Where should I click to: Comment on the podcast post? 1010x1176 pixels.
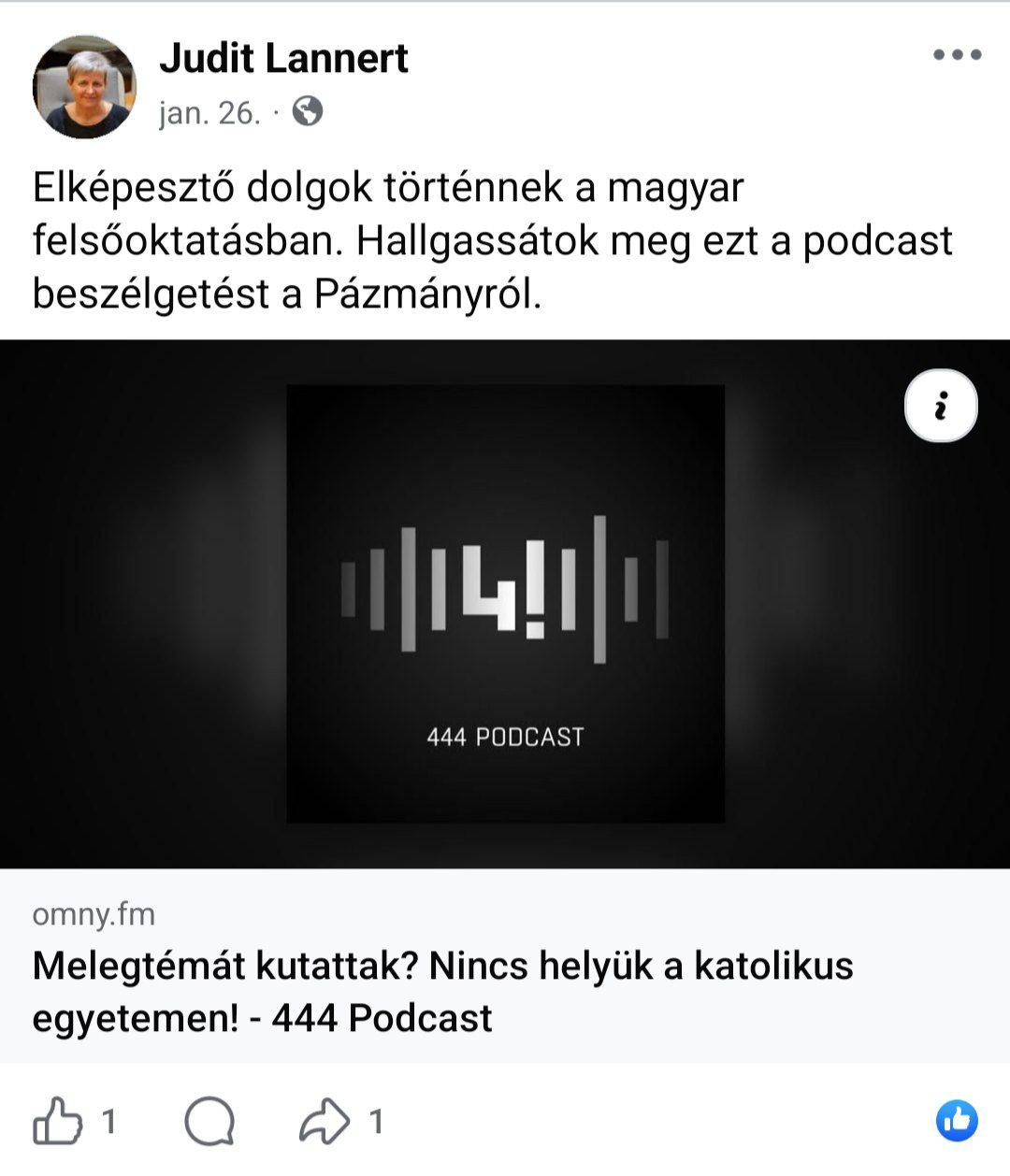click(x=209, y=1121)
